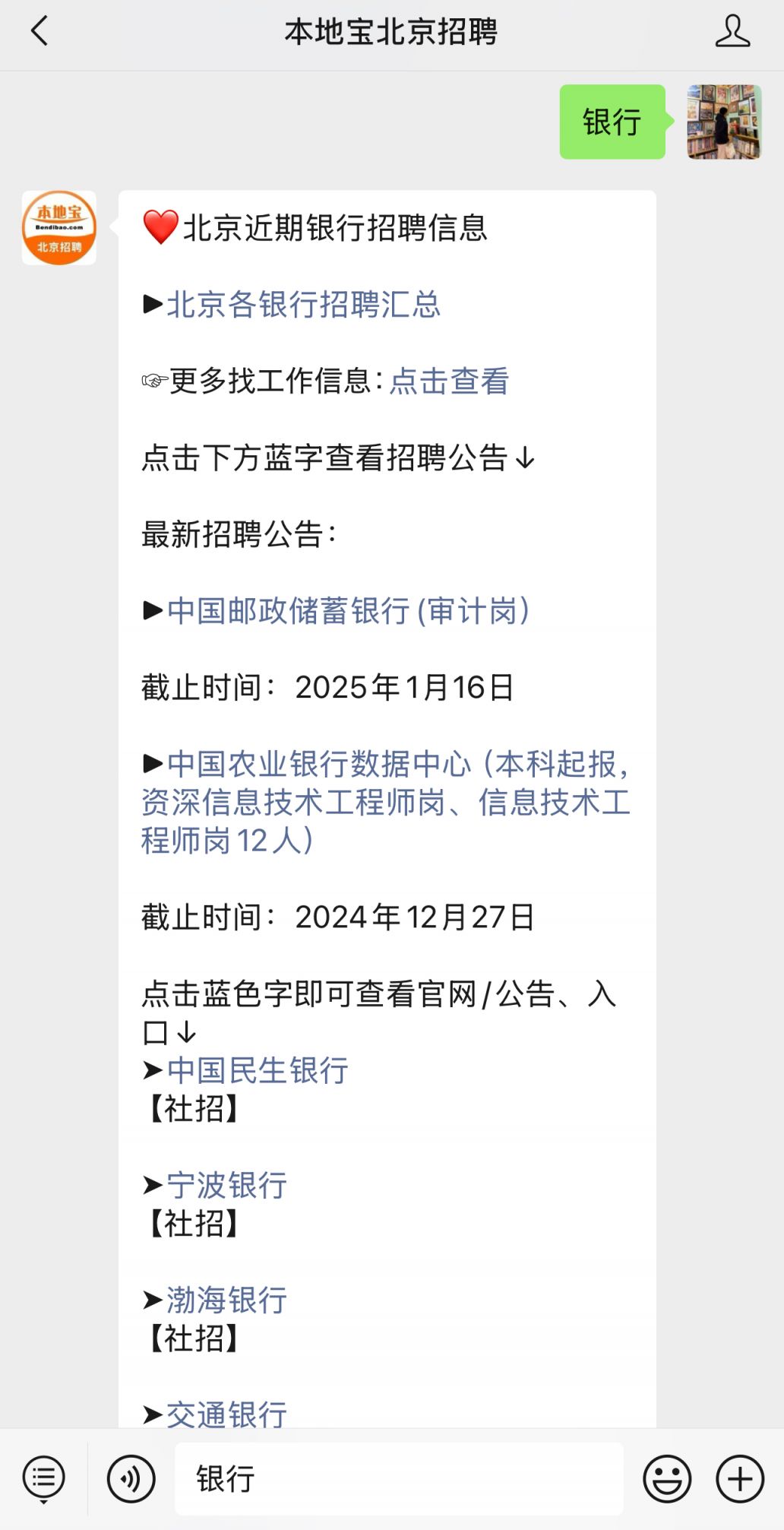
Task: Switch to the account menu list
Action: pyautogui.click(x=44, y=1479)
